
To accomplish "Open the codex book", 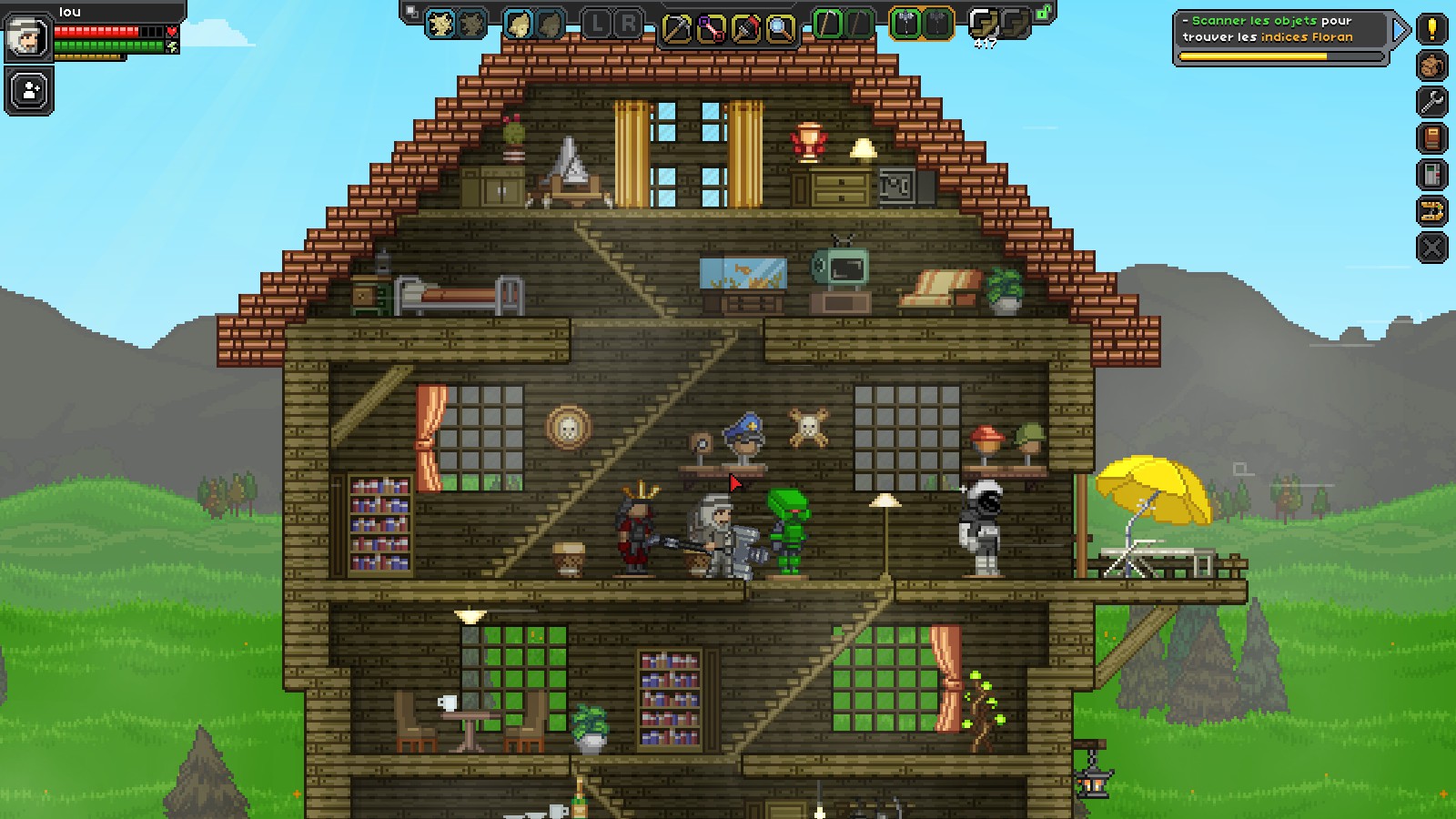I will coord(1432,137).
